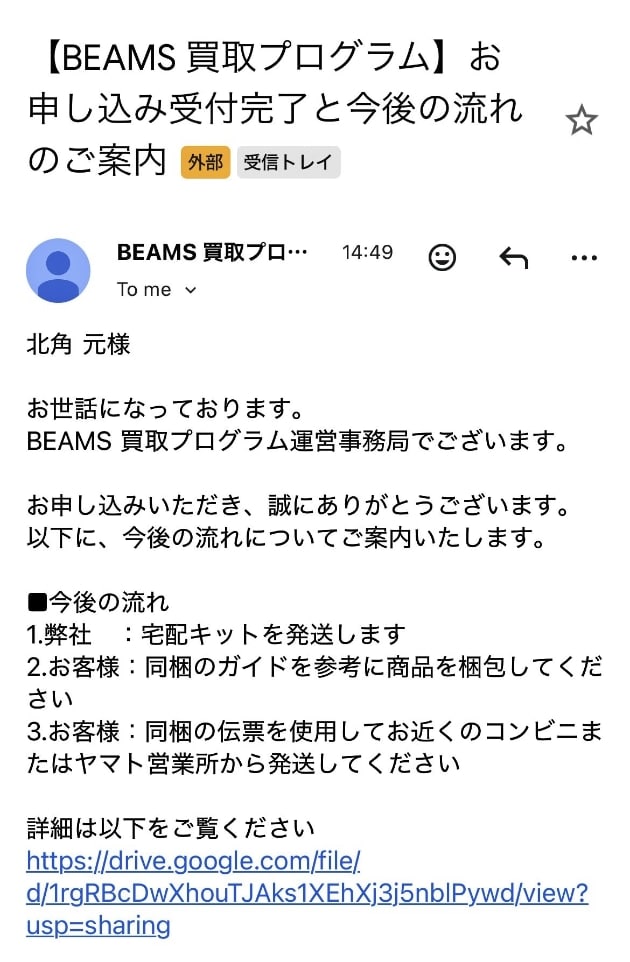630x962 pixels.
Task: Reply to the BEAMS email
Action: pos(513,257)
